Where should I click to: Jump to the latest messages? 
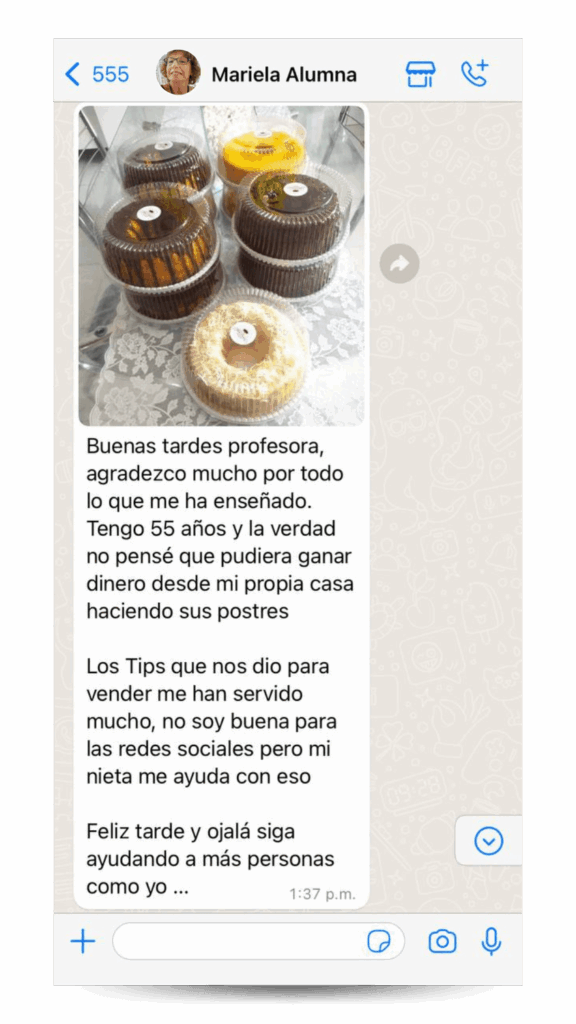488,840
